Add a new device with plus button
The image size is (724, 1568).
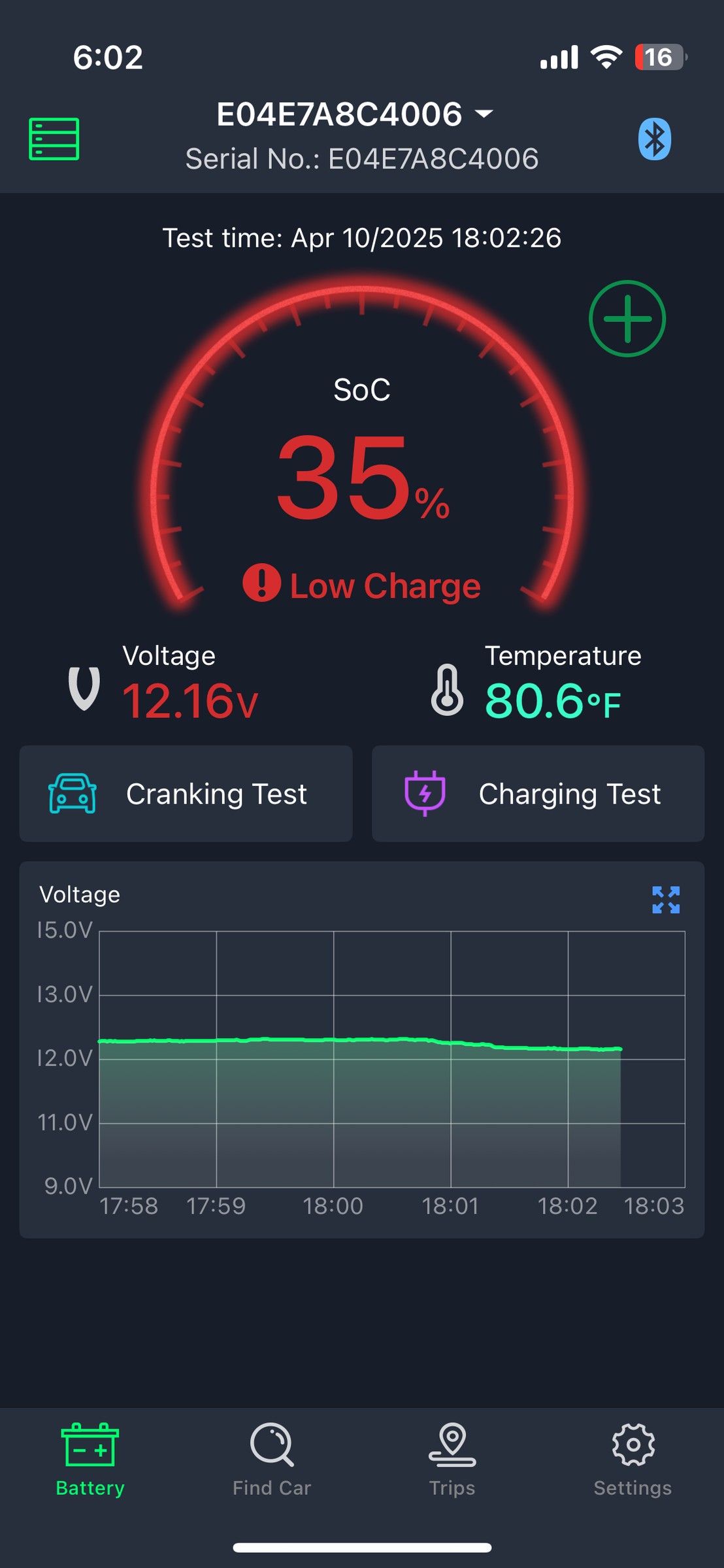pos(627,319)
